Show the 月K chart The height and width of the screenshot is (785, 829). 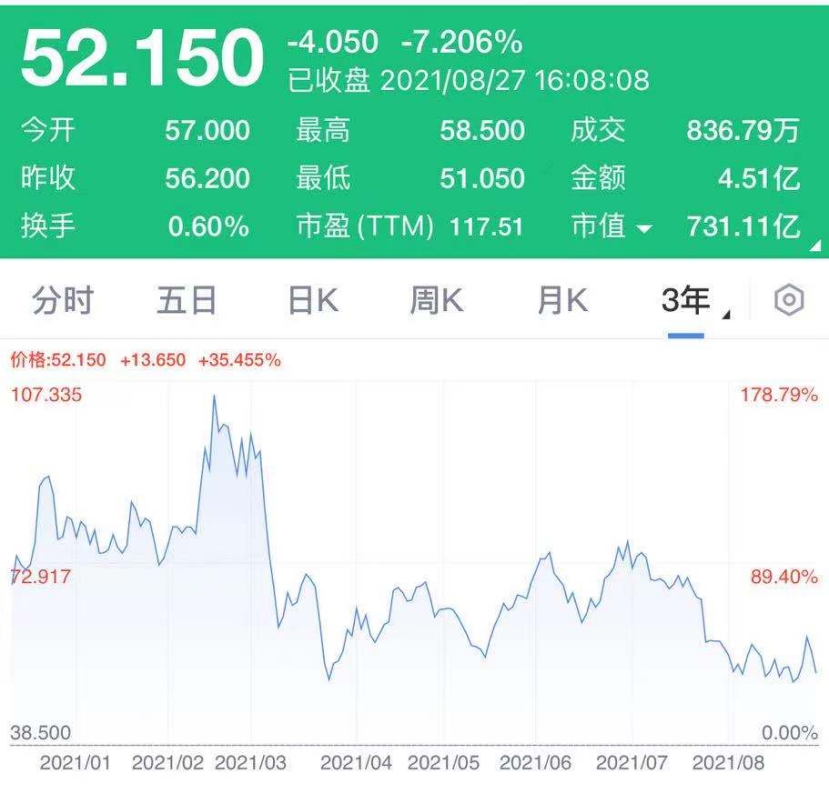[562, 301]
